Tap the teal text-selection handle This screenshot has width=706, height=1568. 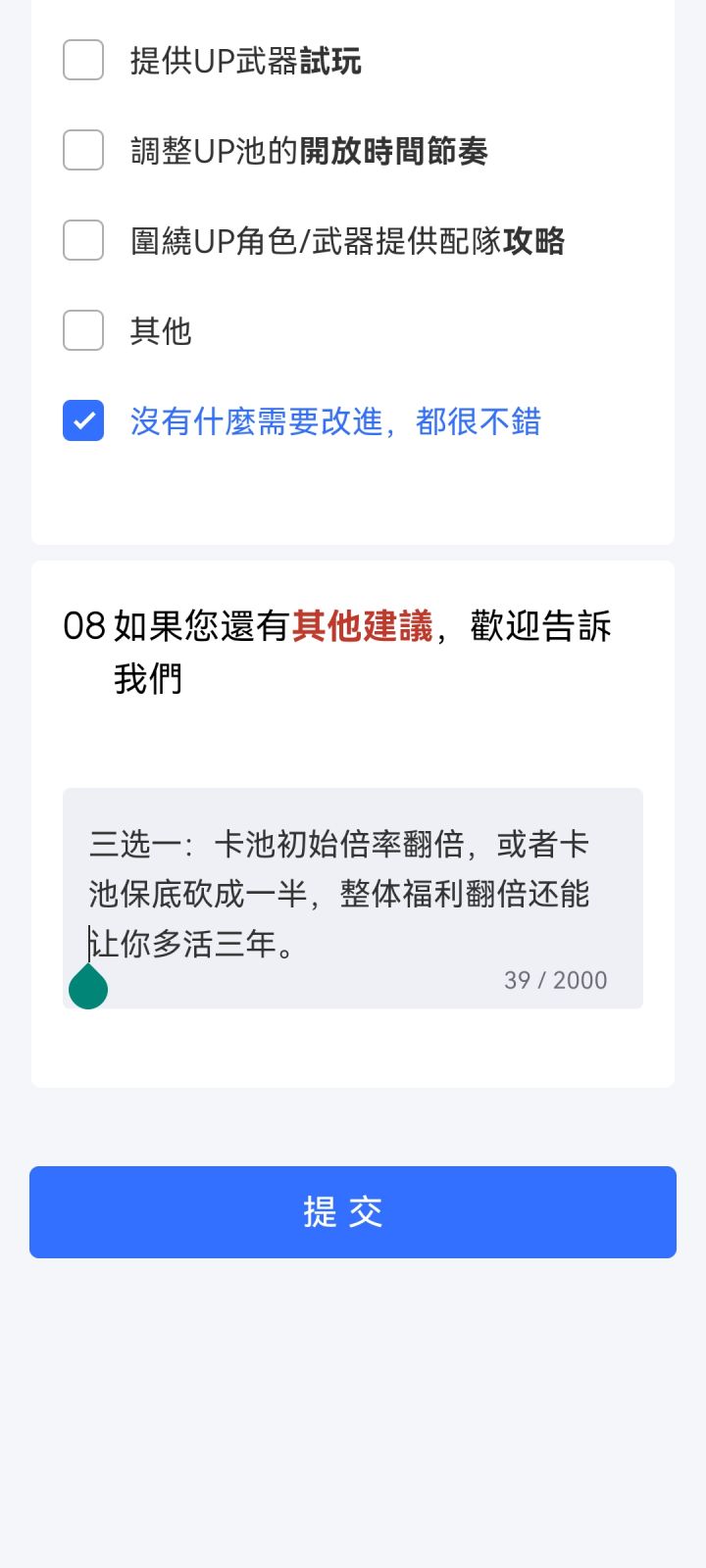click(x=87, y=987)
